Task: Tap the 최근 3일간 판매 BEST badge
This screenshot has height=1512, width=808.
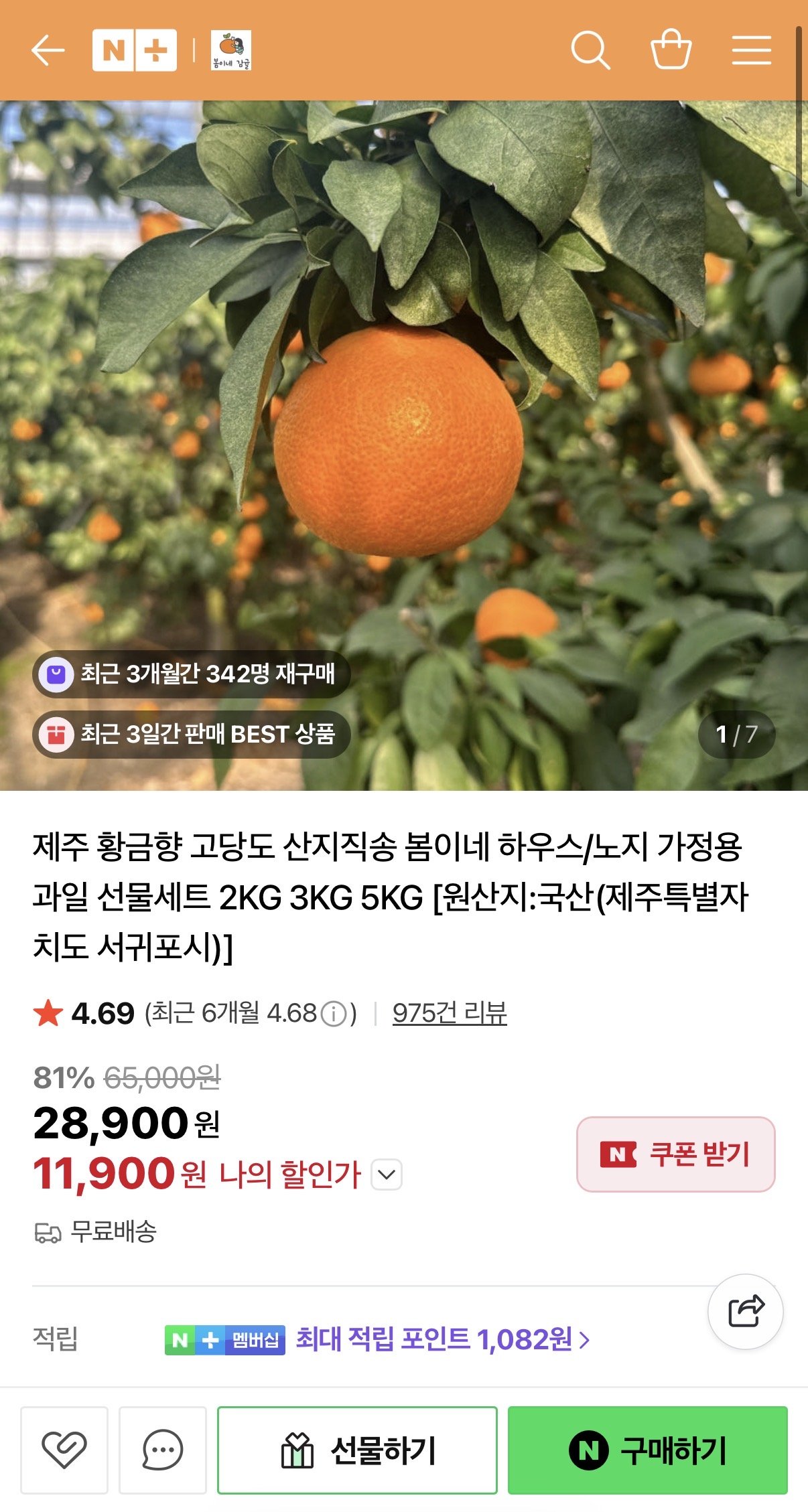Action: click(194, 735)
